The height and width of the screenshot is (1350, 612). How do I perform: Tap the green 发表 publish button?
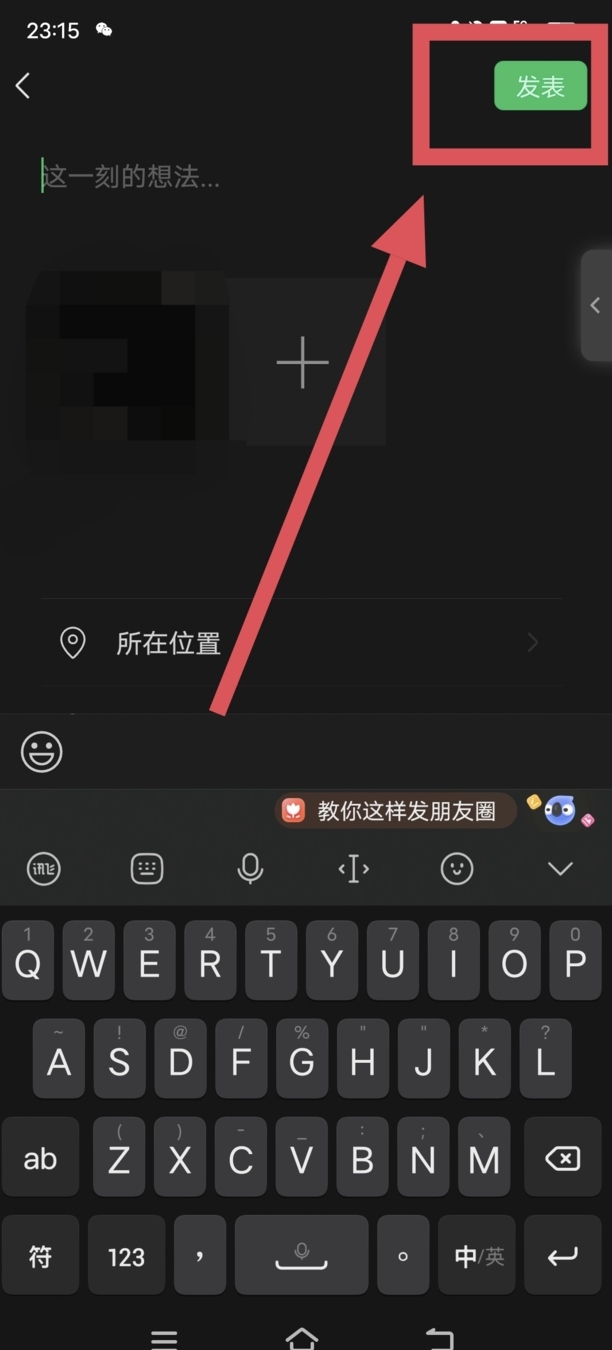pos(540,86)
